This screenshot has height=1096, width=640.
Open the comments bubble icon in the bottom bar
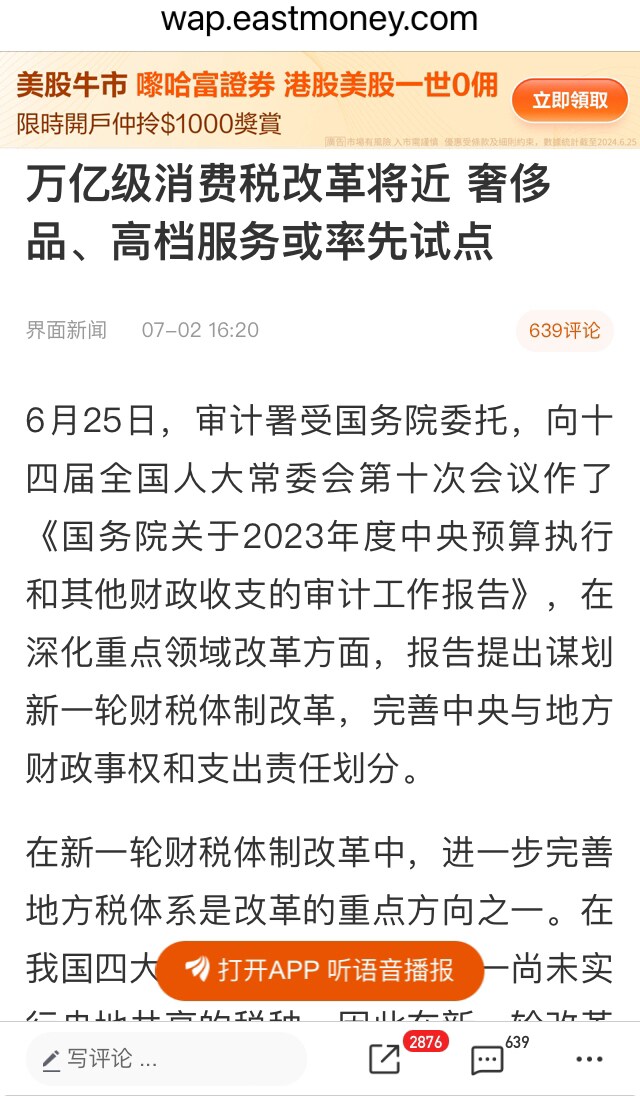coord(487,1059)
